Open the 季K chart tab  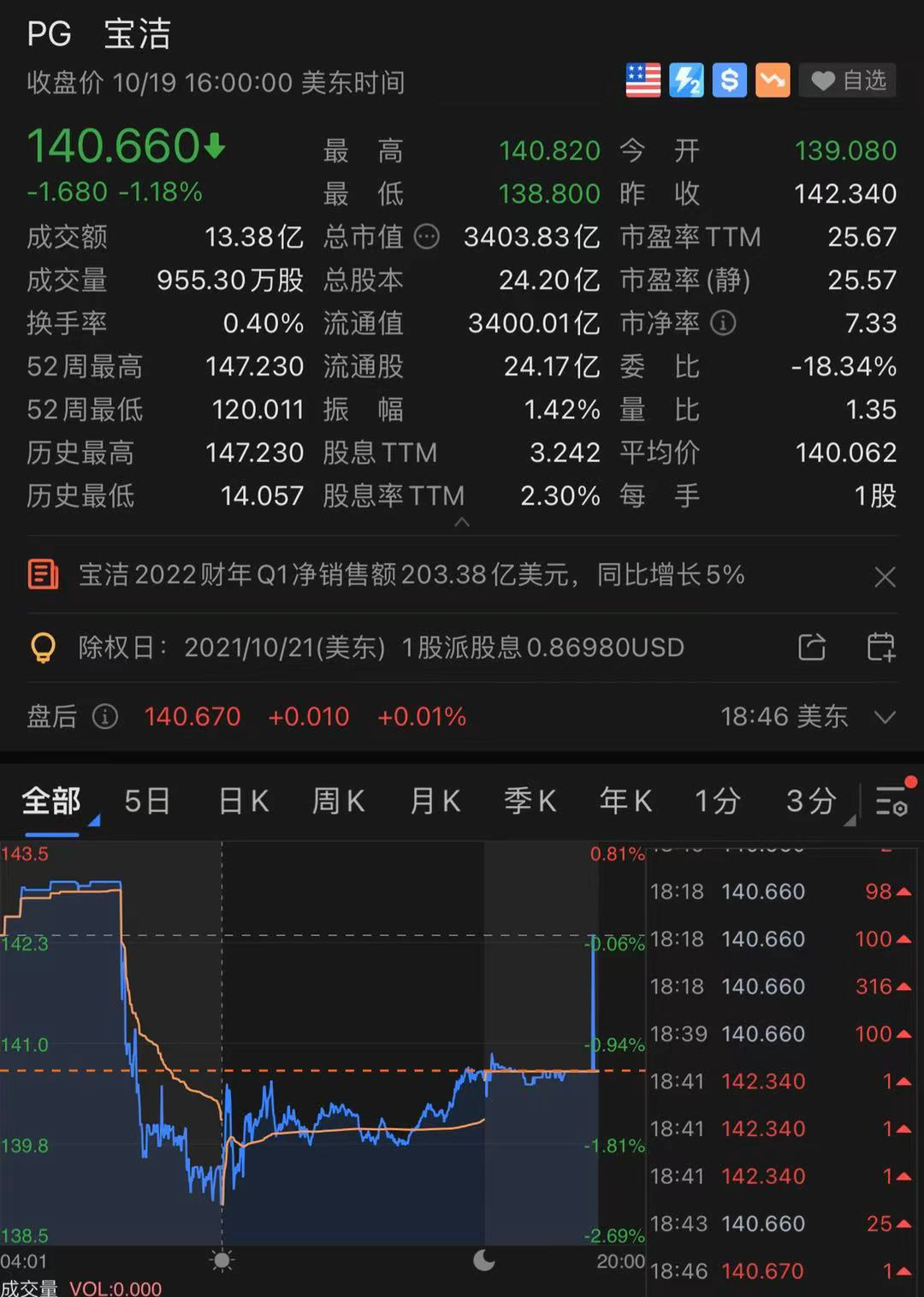[x=530, y=802]
